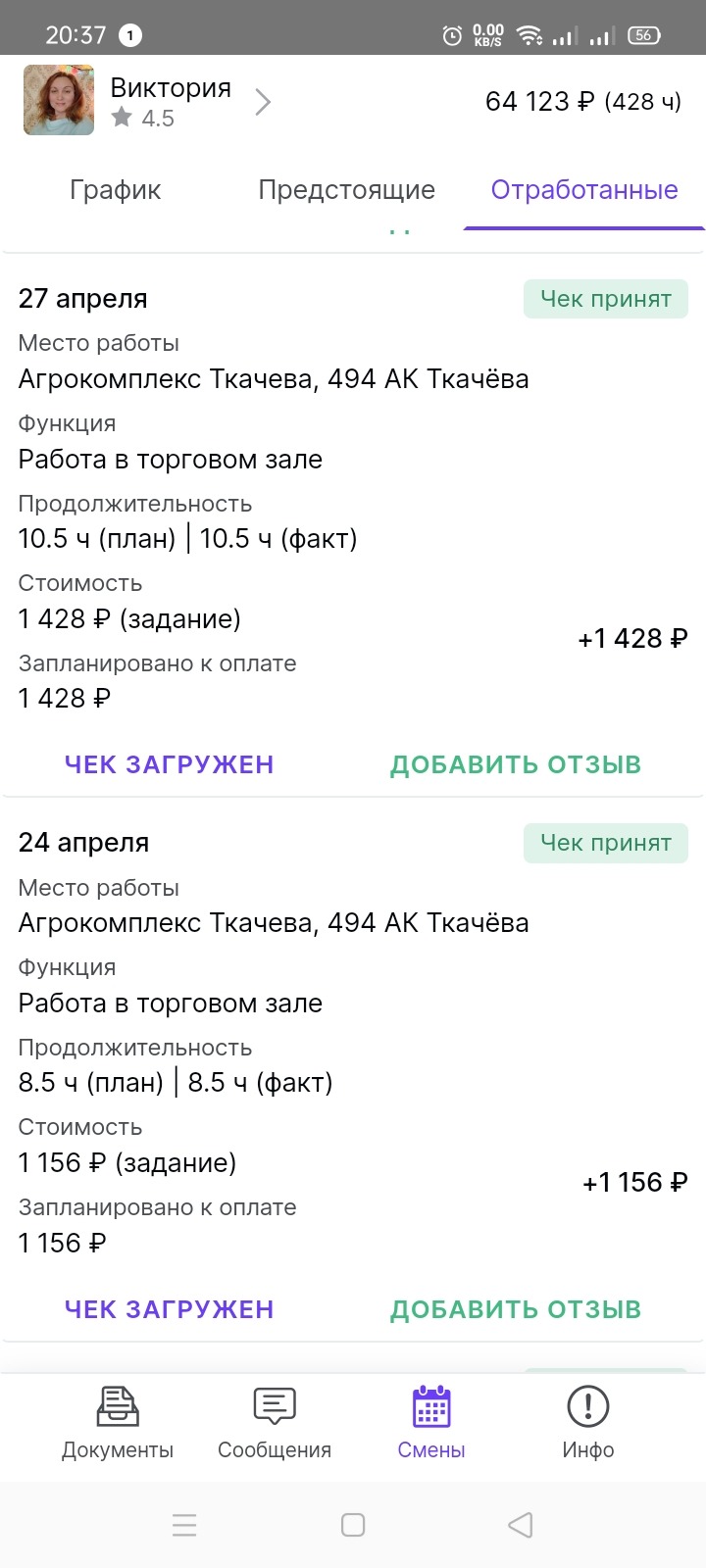Add a review for the 24 апреля shift
706x1568 pixels.
coord(516,1309)
